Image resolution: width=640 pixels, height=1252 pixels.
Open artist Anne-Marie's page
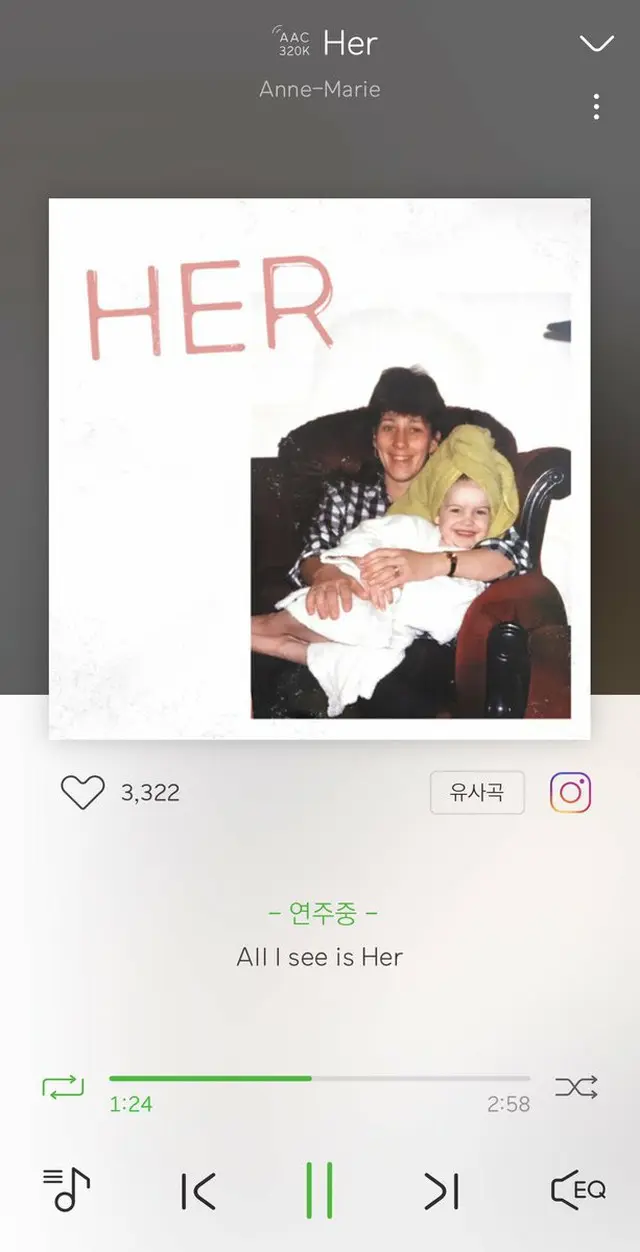pyautogui.click(x=320, y=89)
